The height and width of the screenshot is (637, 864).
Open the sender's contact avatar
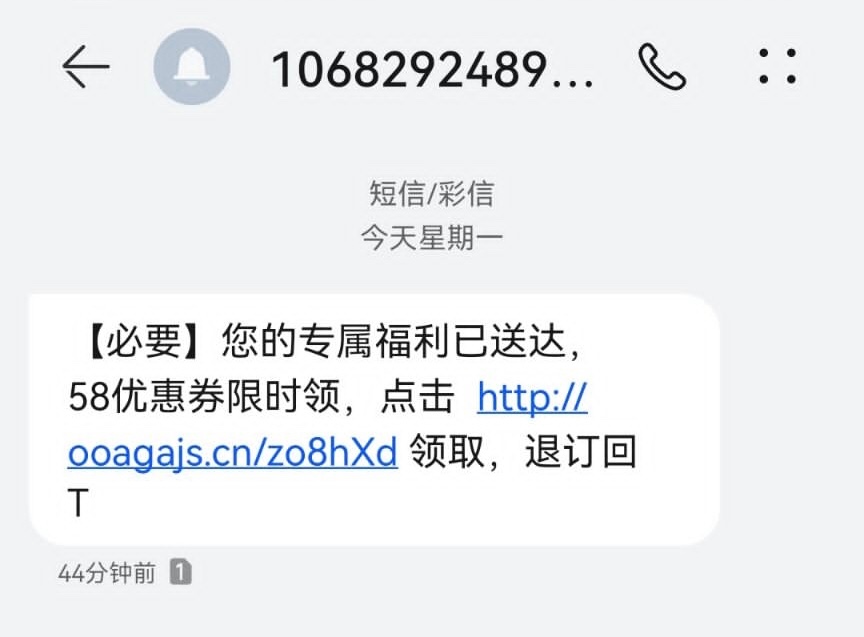pyautogui.click(x=191, y=67)
